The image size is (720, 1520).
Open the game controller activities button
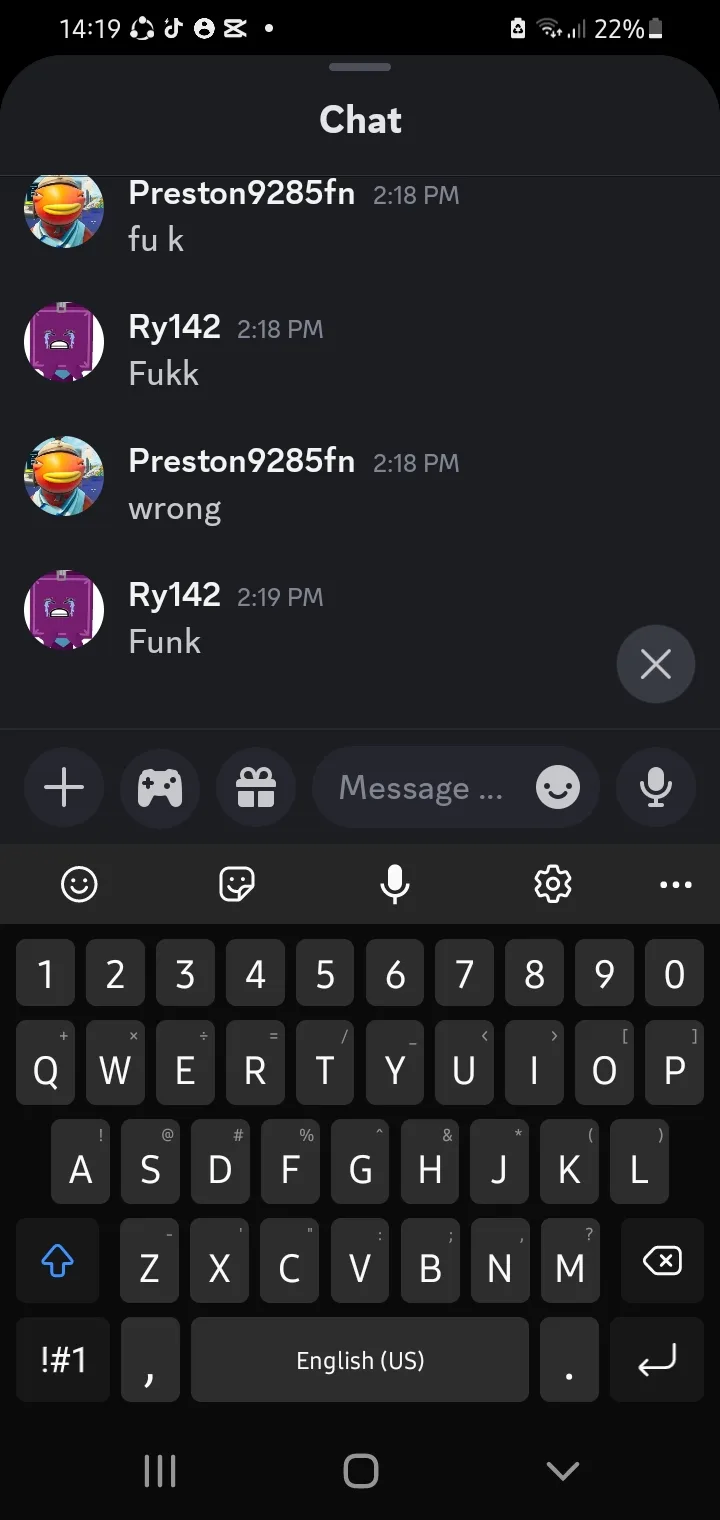160,788
